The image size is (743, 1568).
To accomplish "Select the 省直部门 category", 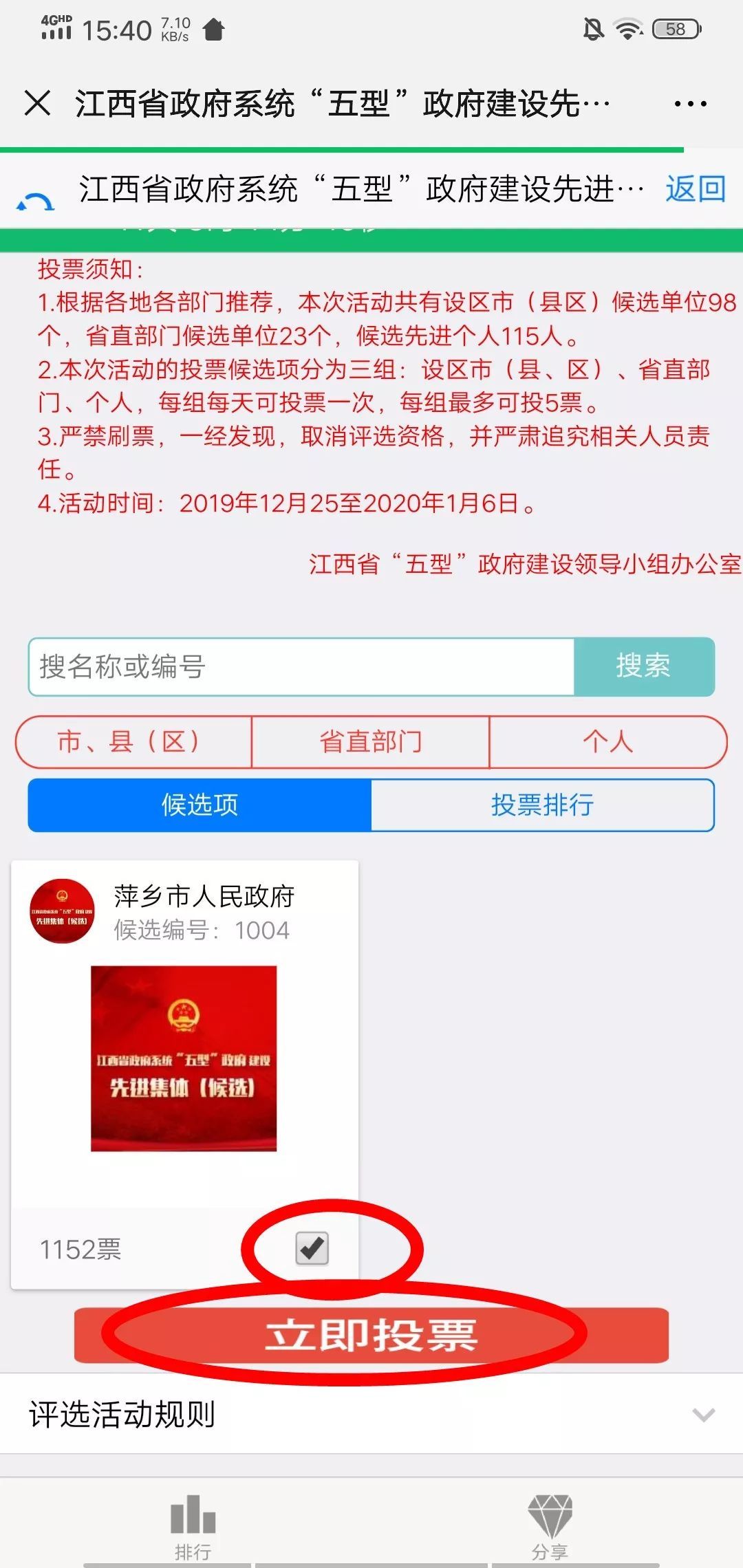I will 371,742.
